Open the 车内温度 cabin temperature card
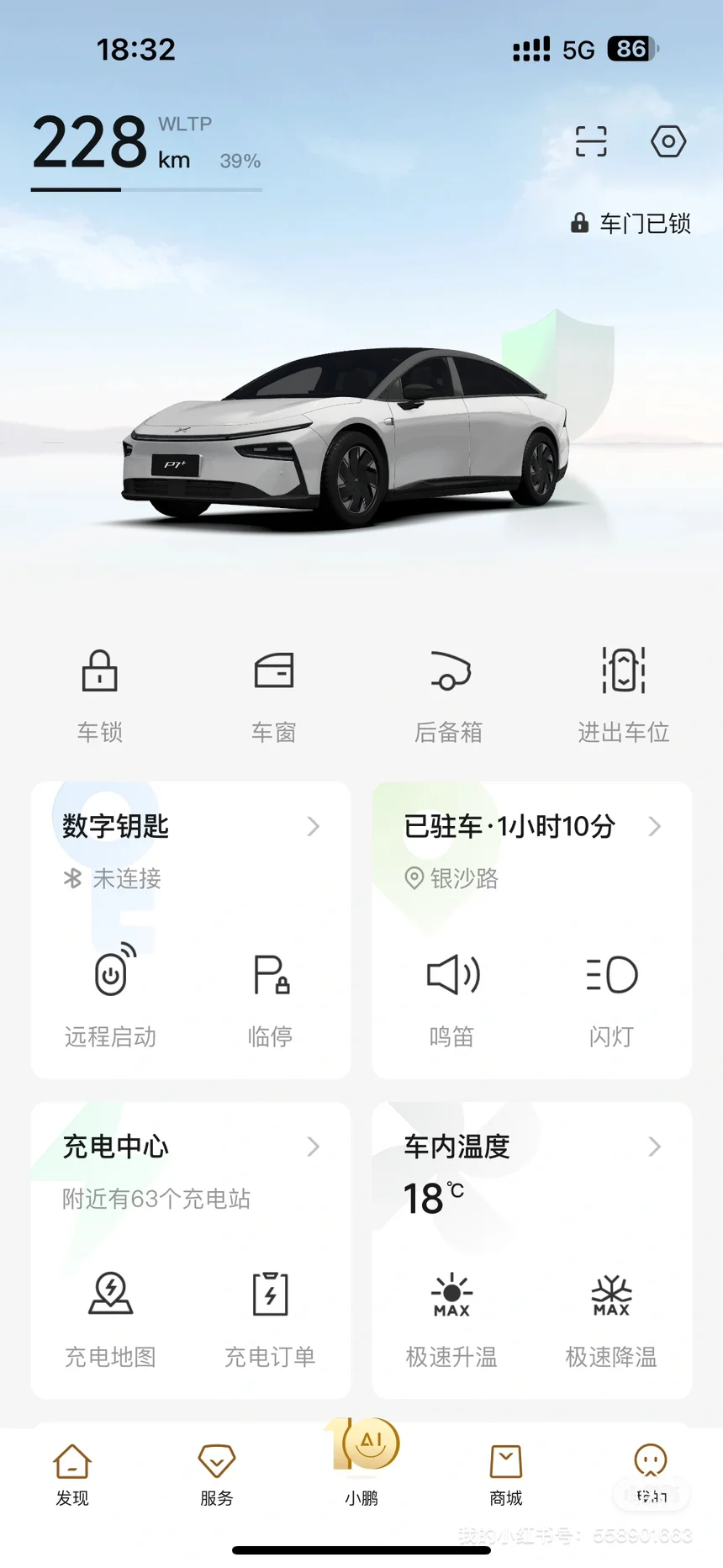 531,1147
